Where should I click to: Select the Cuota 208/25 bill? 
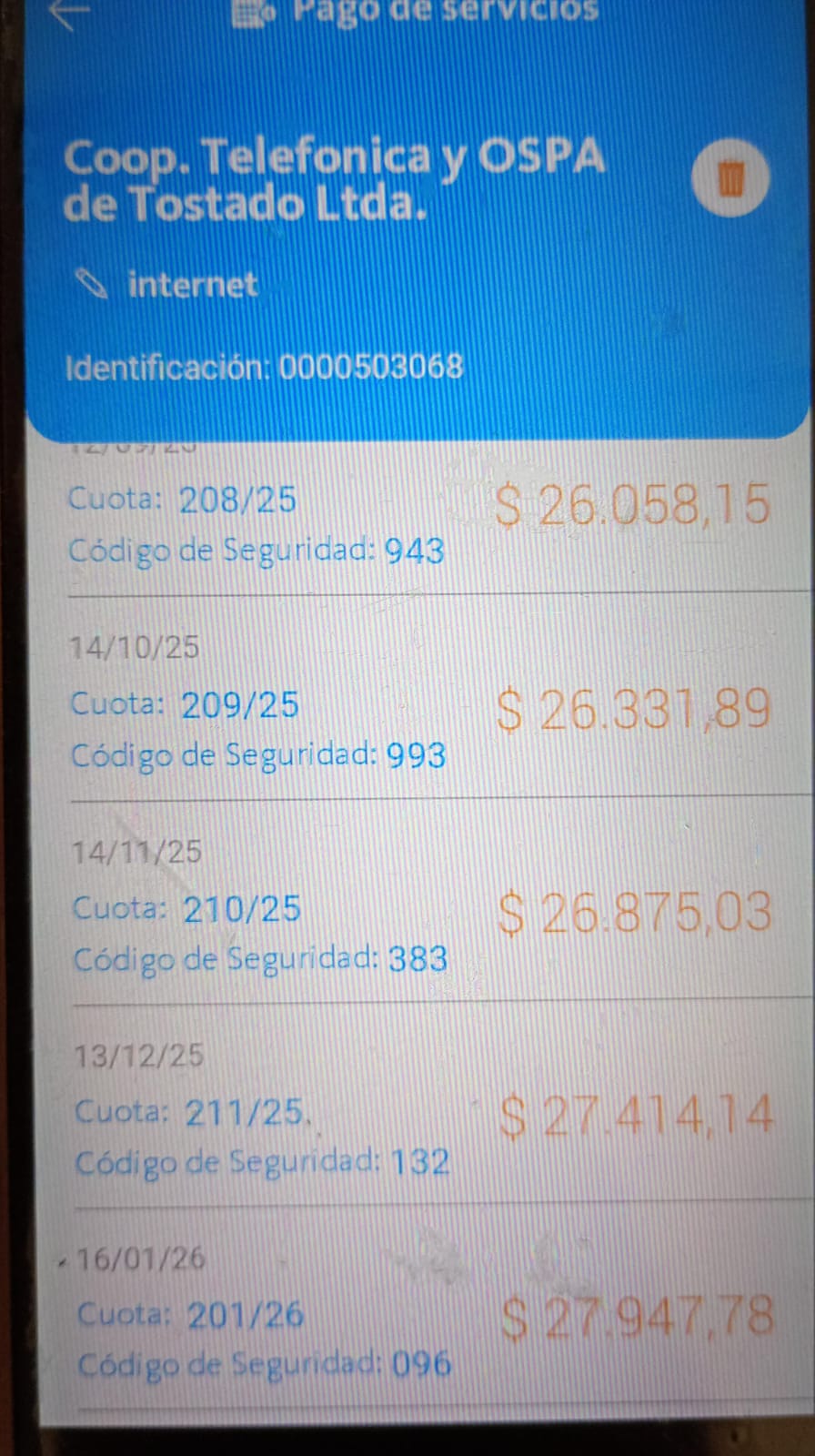pyautogui.click(x=418, y=523)
